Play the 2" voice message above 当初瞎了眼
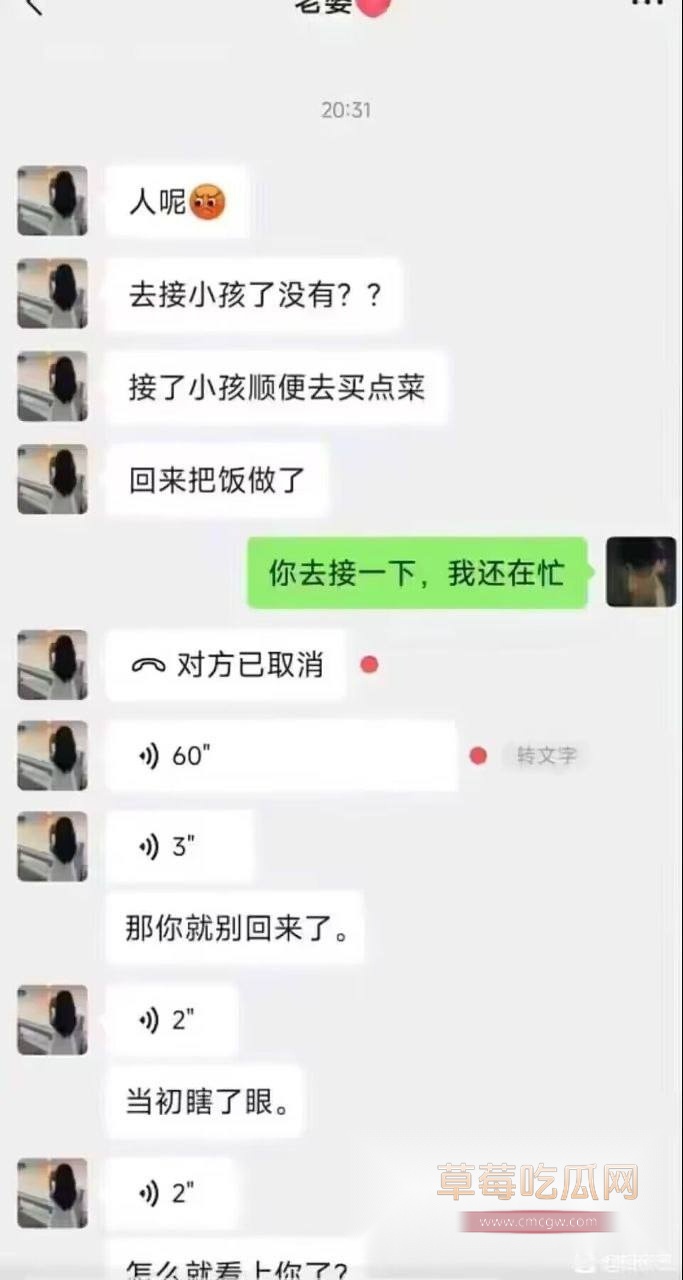 click(171, 1019)
